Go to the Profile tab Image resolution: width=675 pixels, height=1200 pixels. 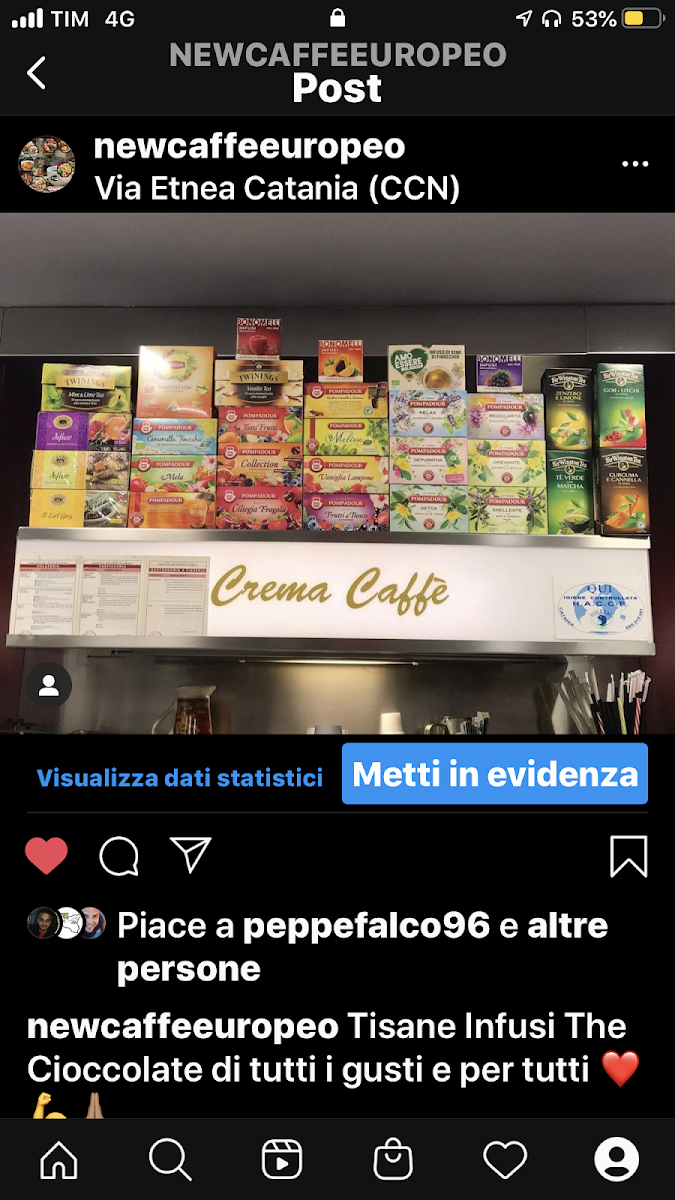click(x=616, y=1160)
